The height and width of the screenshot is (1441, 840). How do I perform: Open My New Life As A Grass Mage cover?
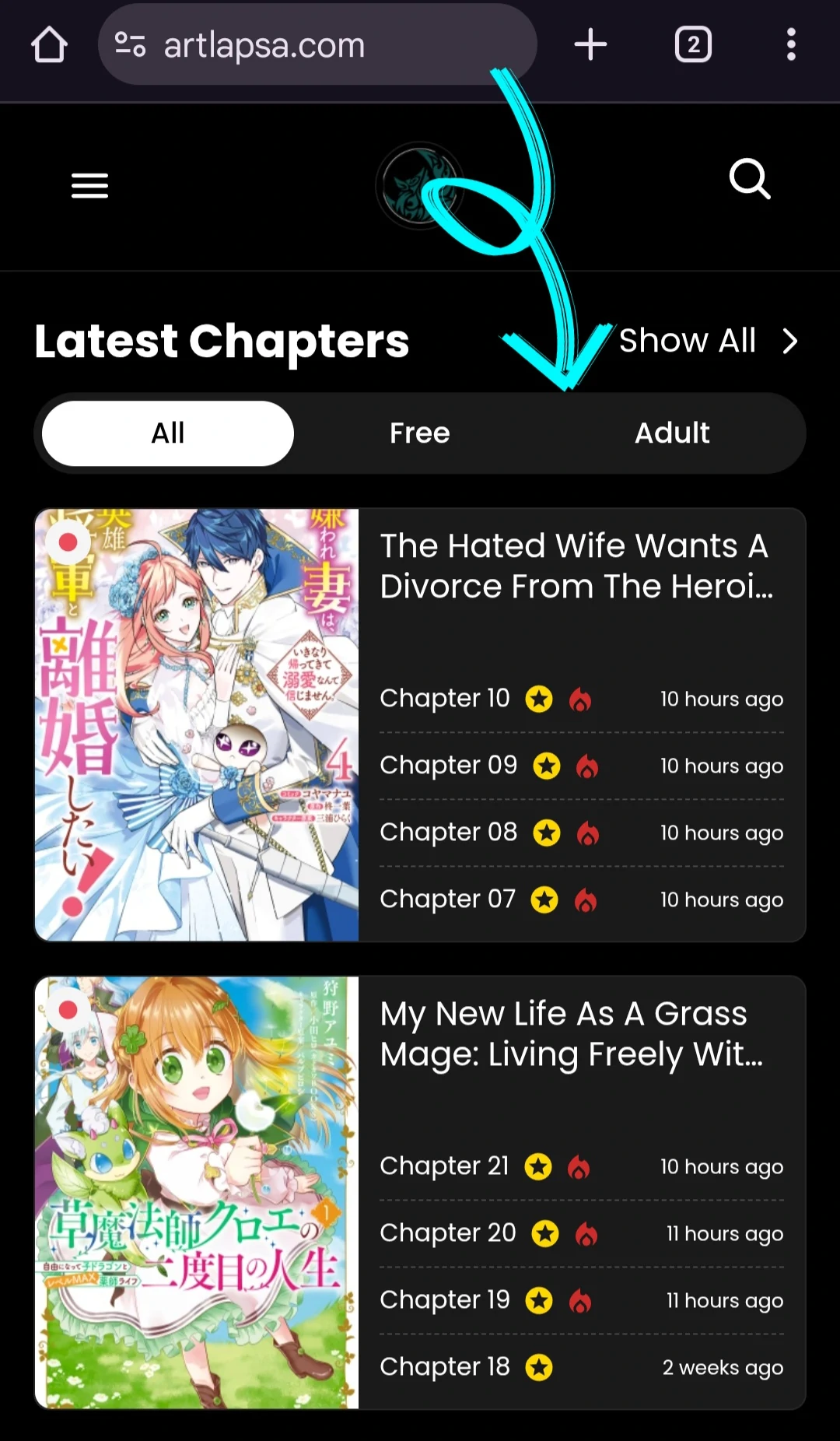click(197, 1193)
